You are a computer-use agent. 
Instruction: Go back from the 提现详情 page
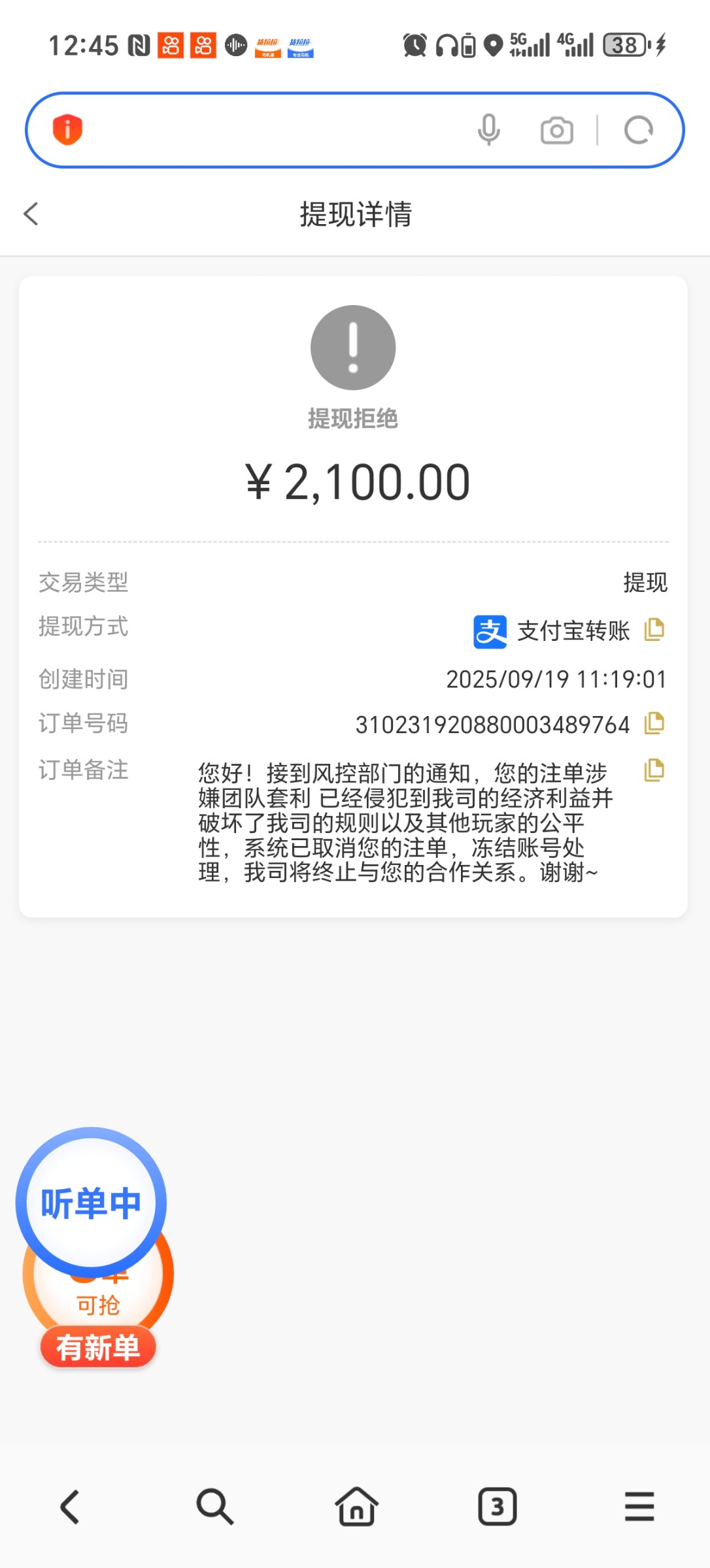pyautogui.click(x=31, y=214)
